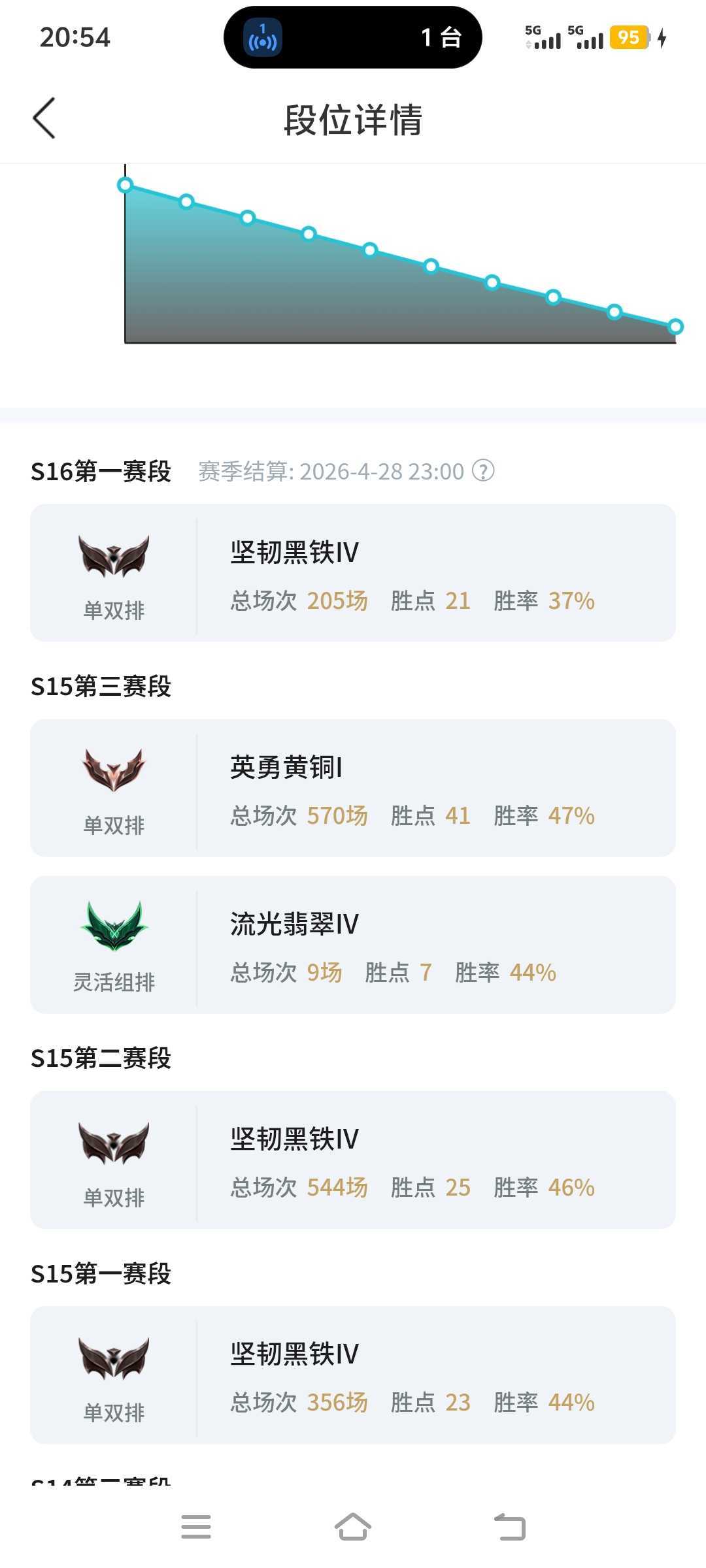This screenshot has height=1568, width=706.
Task: Tap the battery indicator showing 95
Action: pyautogui.click(x=629, y=38)
